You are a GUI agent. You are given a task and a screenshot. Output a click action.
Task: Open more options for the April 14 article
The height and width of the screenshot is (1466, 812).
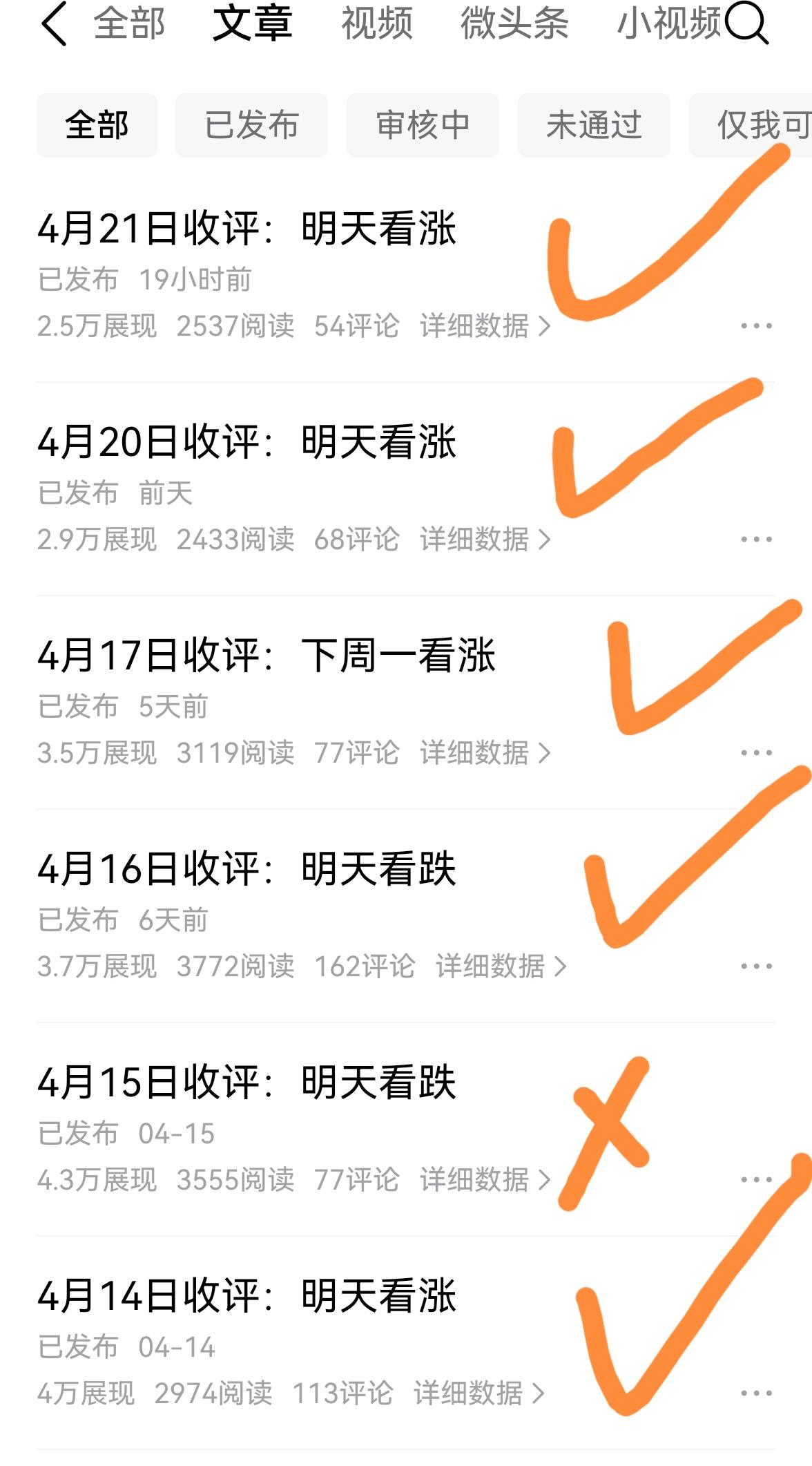[x=755, y=1391]
